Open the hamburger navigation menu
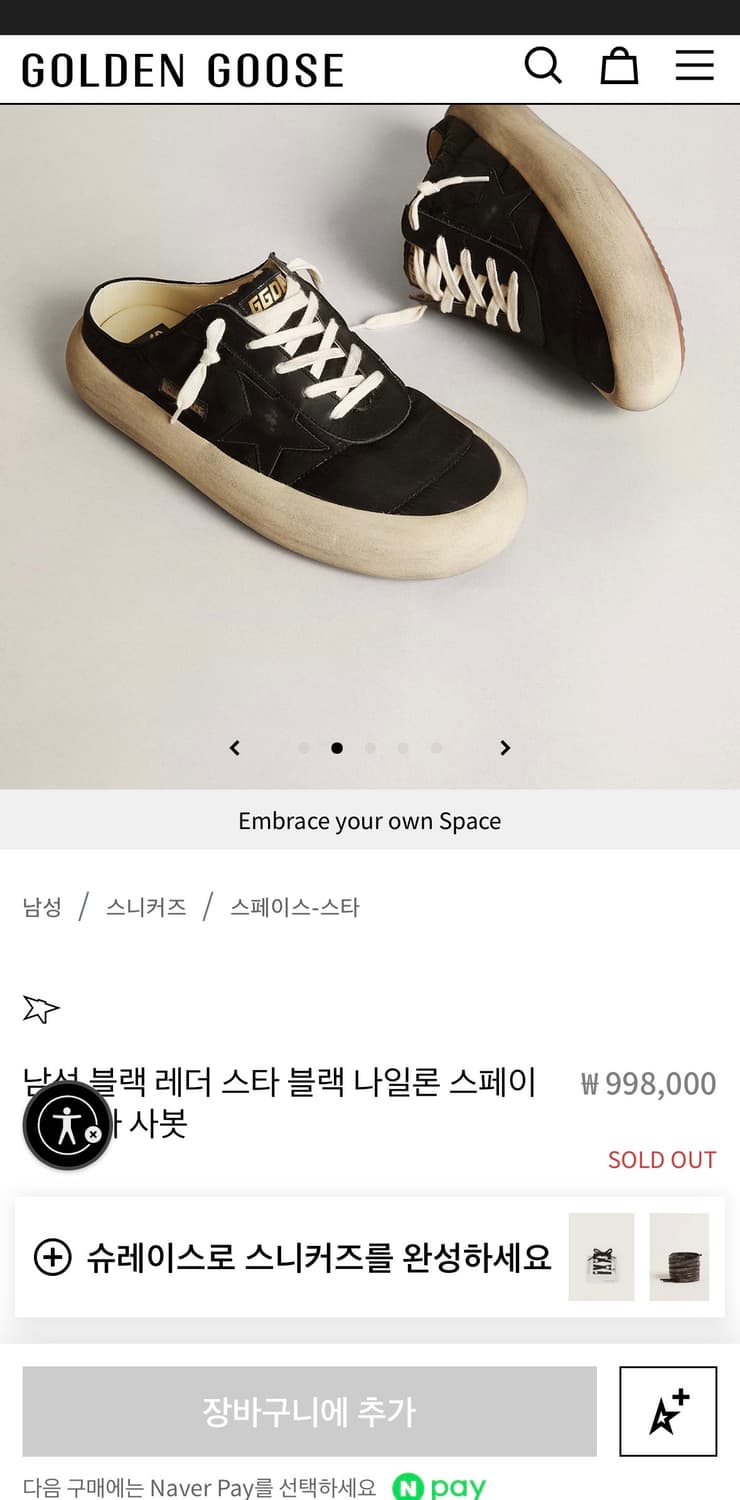740x1500 pixels. point(694,66)
